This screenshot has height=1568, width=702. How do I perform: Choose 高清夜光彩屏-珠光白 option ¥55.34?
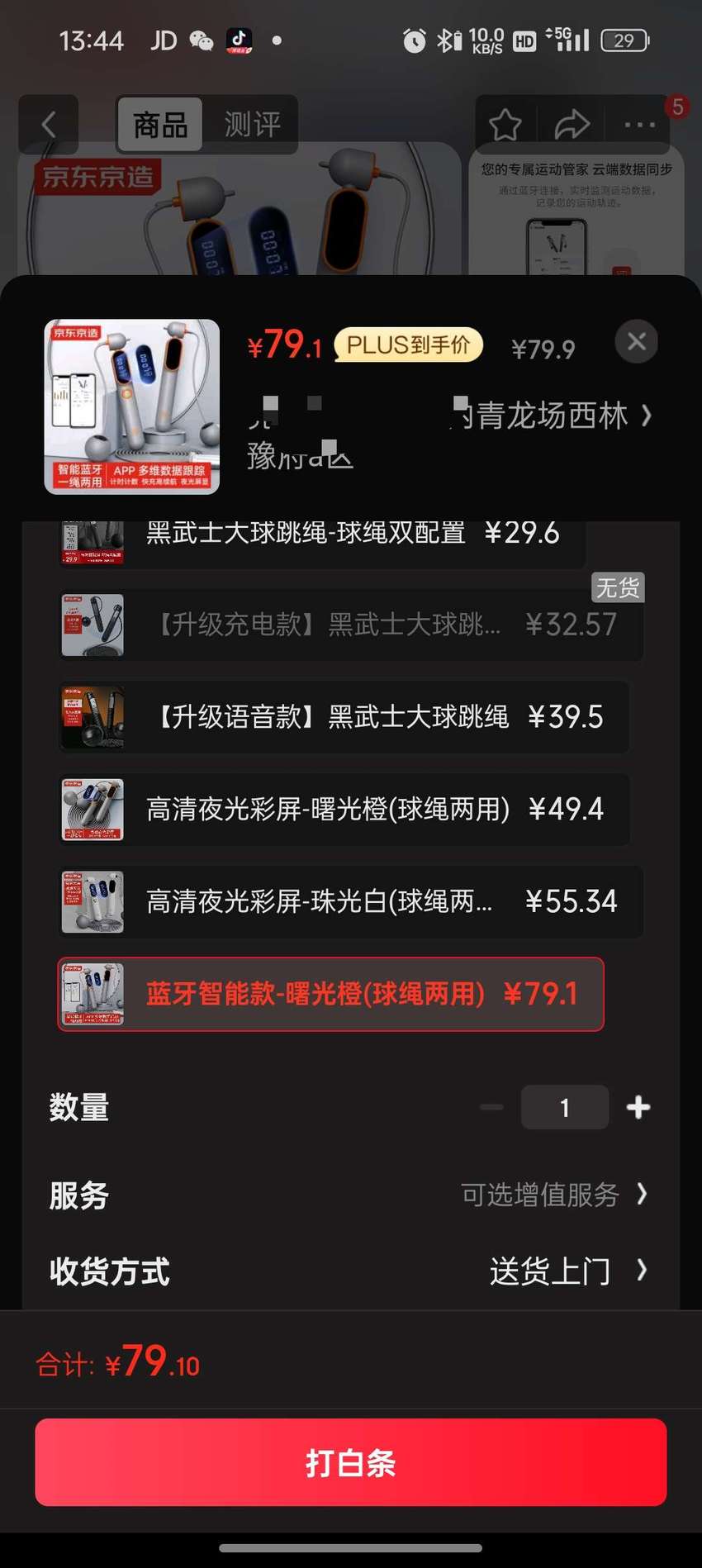pos(350,902)
